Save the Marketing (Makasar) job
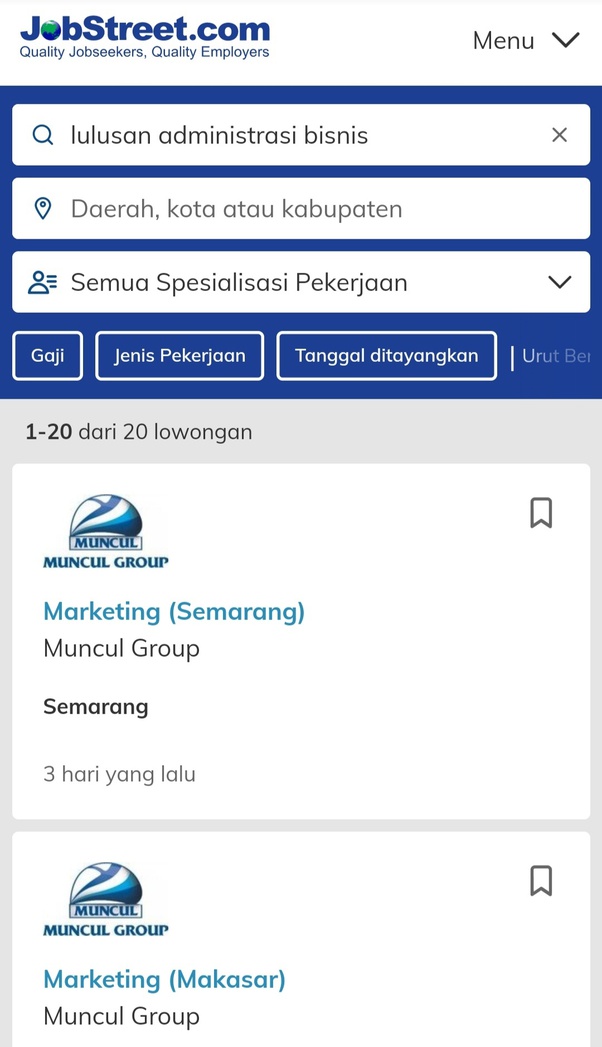The width and height of the screenshot is (602, 1047). point(541,881)
